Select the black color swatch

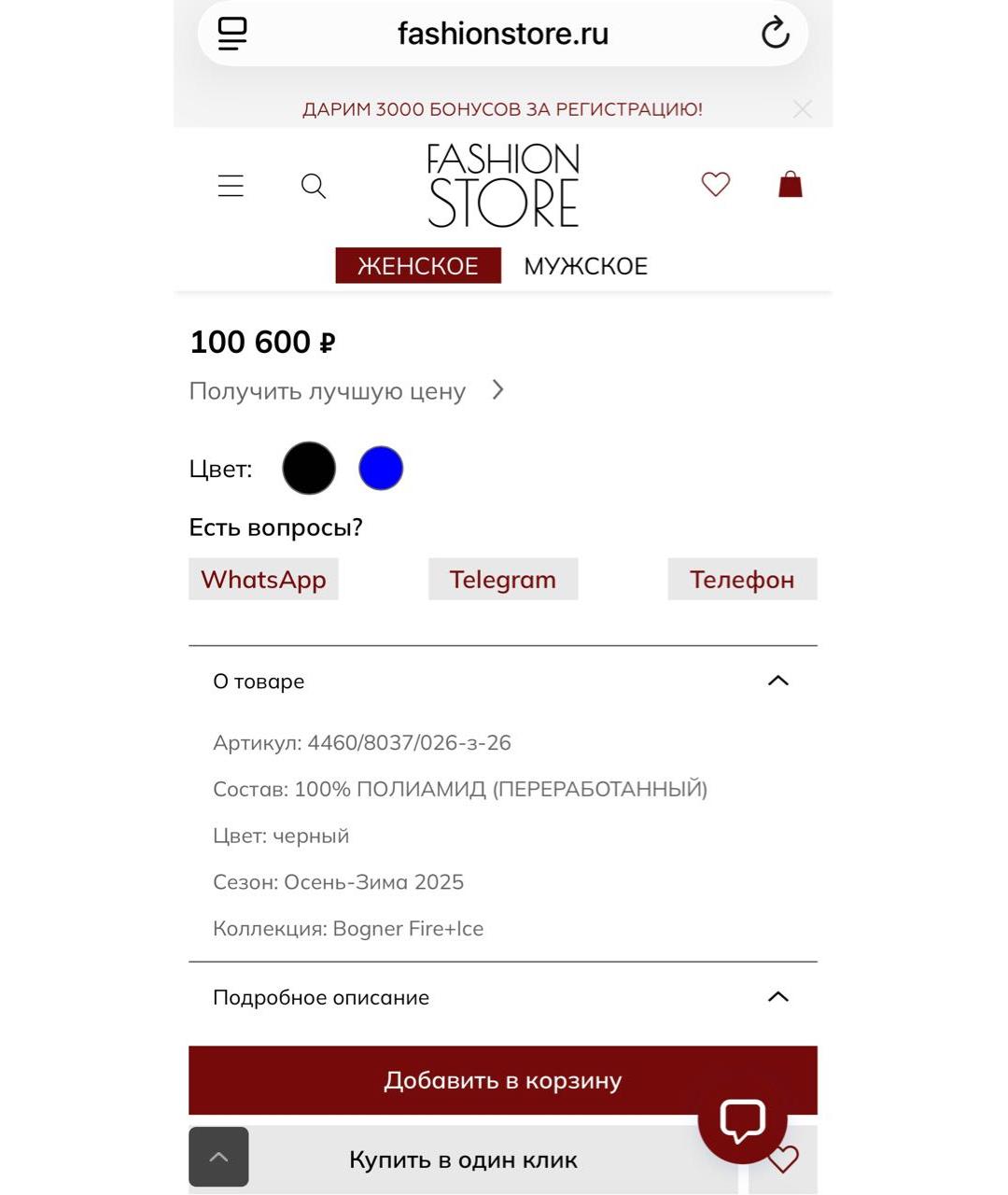309,468
